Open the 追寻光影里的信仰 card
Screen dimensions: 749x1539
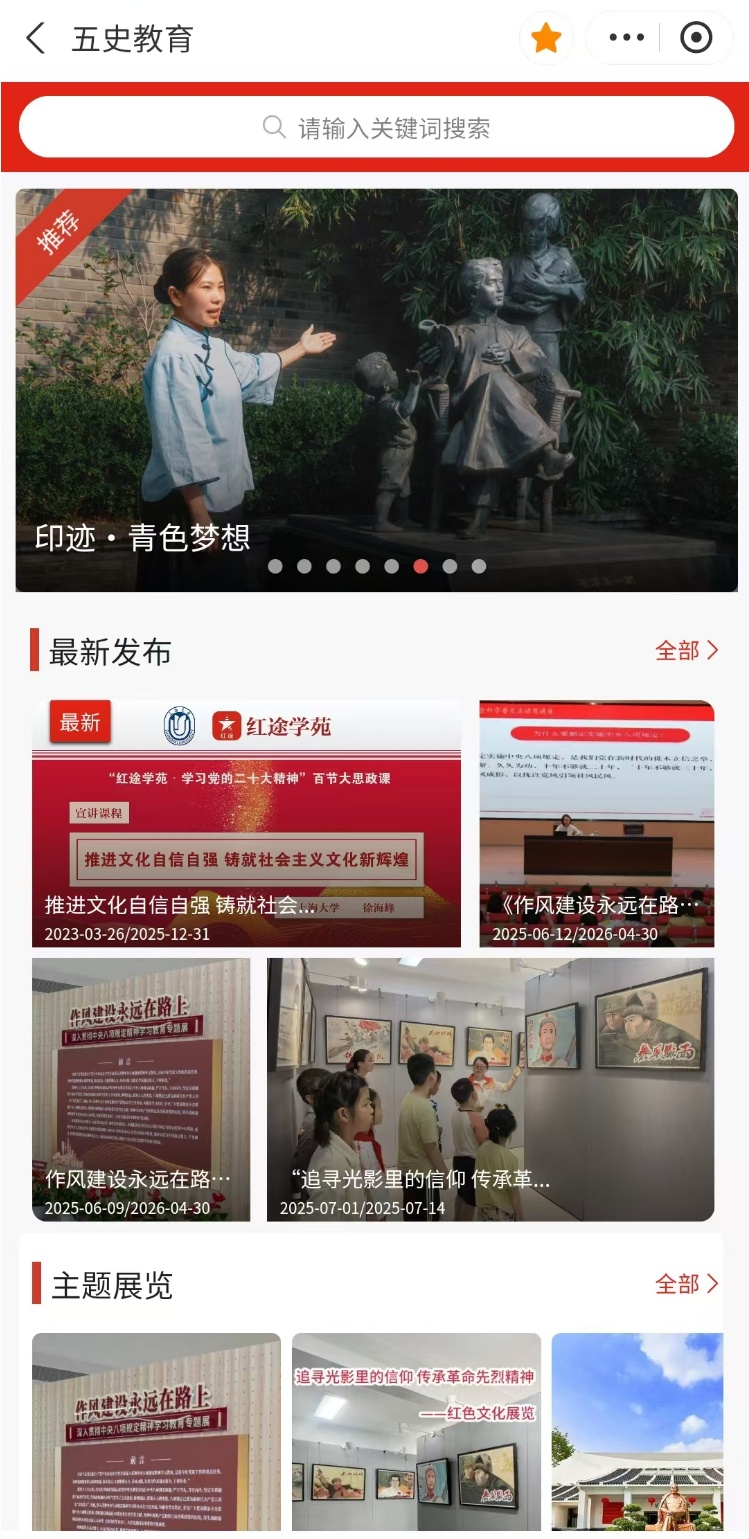coord(491,1089)
